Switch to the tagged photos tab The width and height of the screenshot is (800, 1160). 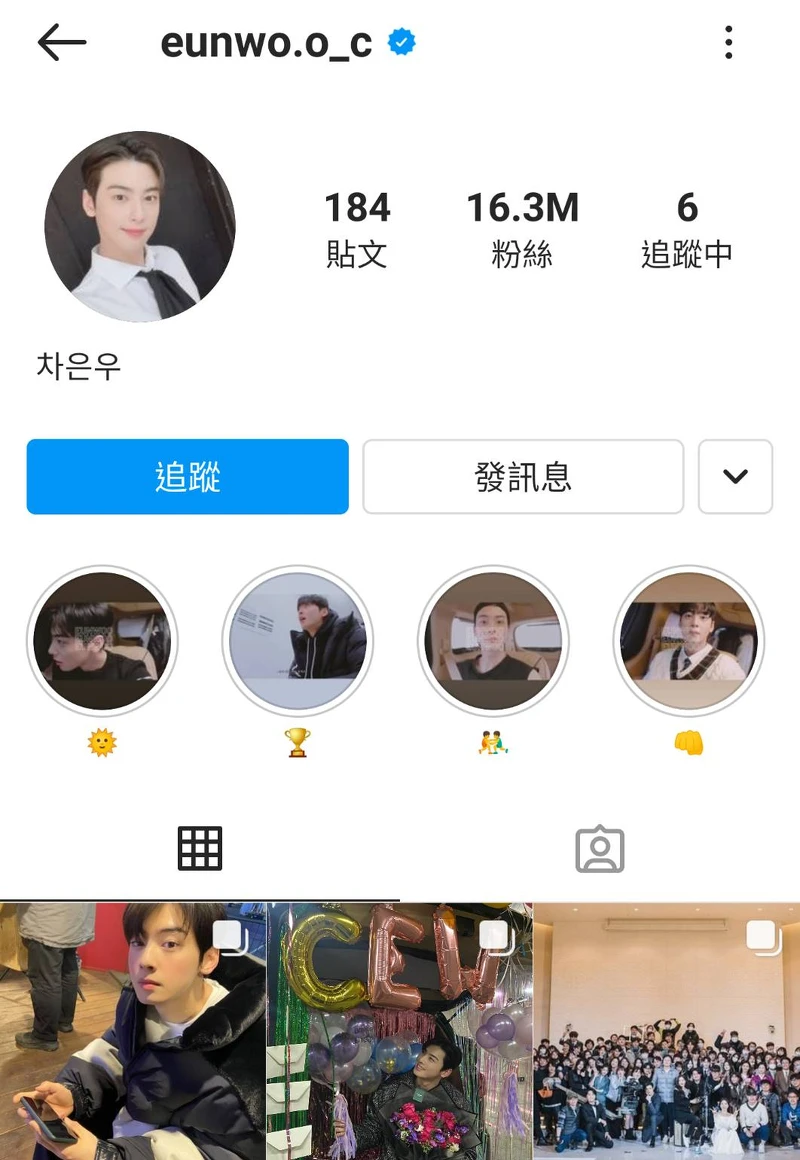click(x=600, y=850)
